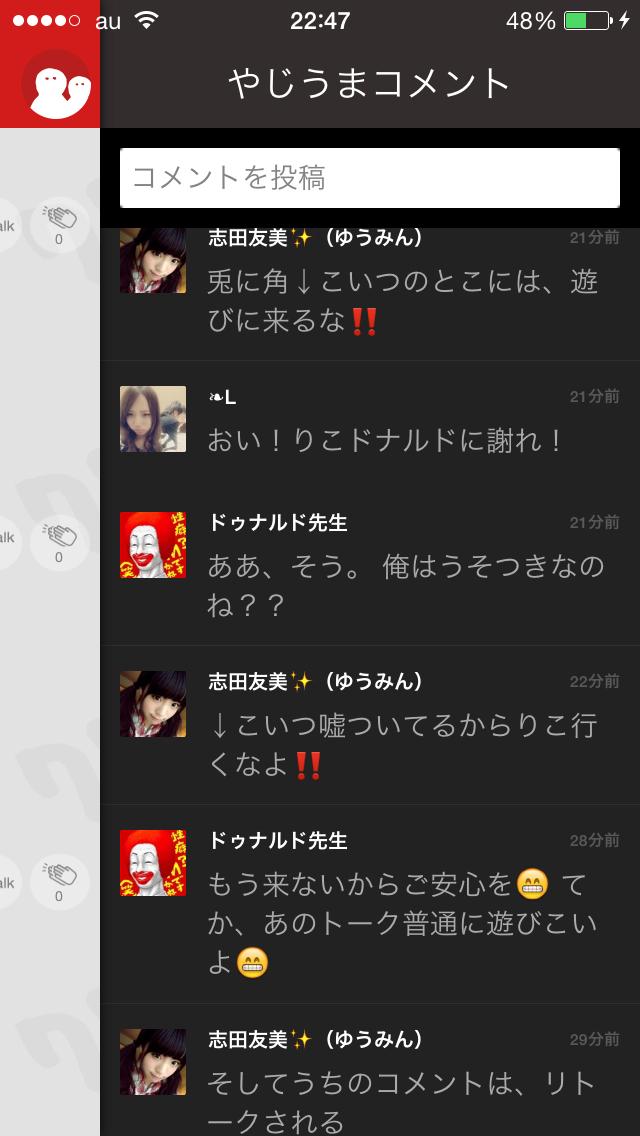The image size is (640, 1136).
Task: Tap the red ghost icon in the header
Action: (x=55, y=85)
